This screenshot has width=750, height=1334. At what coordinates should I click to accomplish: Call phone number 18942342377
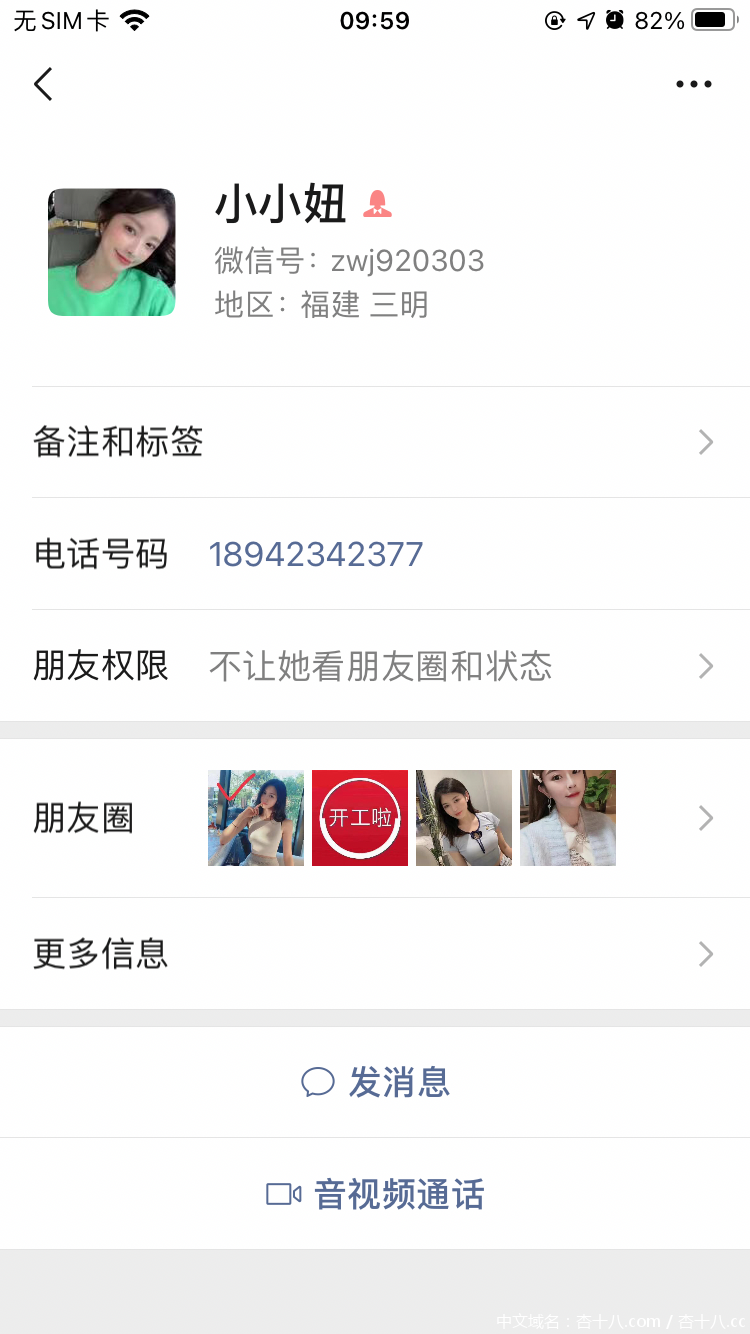(x=316, y=555)
